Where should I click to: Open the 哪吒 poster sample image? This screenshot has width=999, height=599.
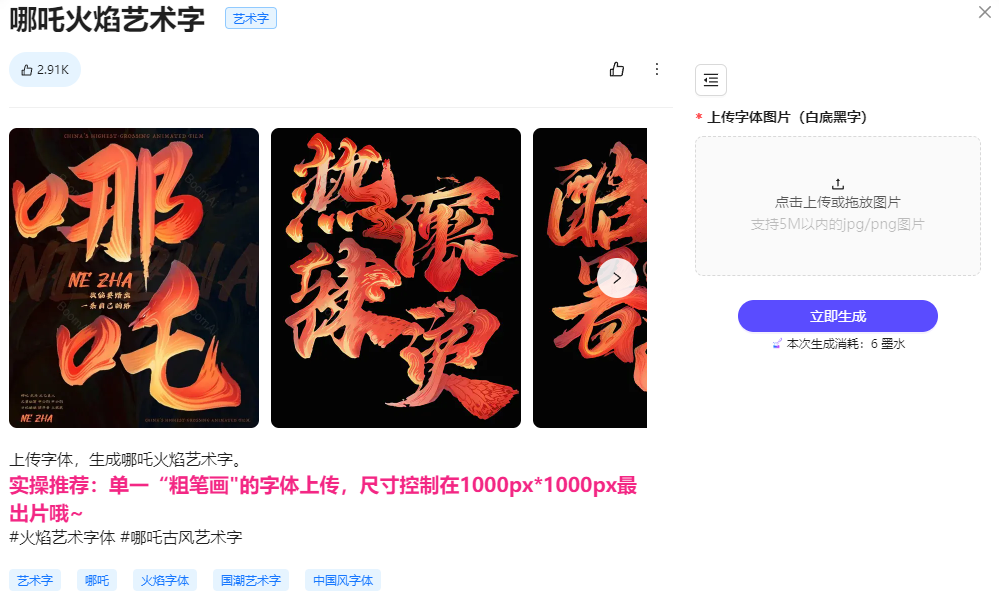coord(134,278)
